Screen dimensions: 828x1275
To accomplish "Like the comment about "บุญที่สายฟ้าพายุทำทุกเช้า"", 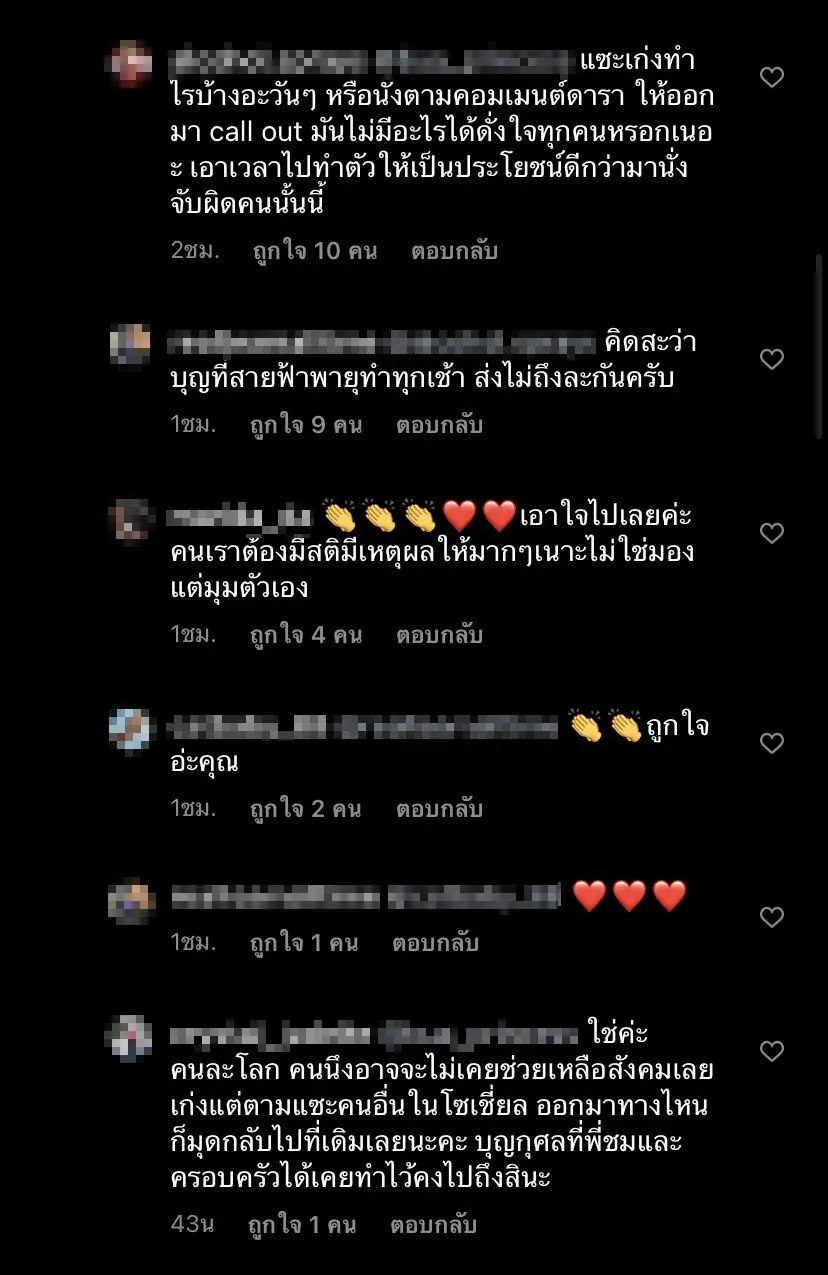I will pyautogui.click(x=771, y=358).
